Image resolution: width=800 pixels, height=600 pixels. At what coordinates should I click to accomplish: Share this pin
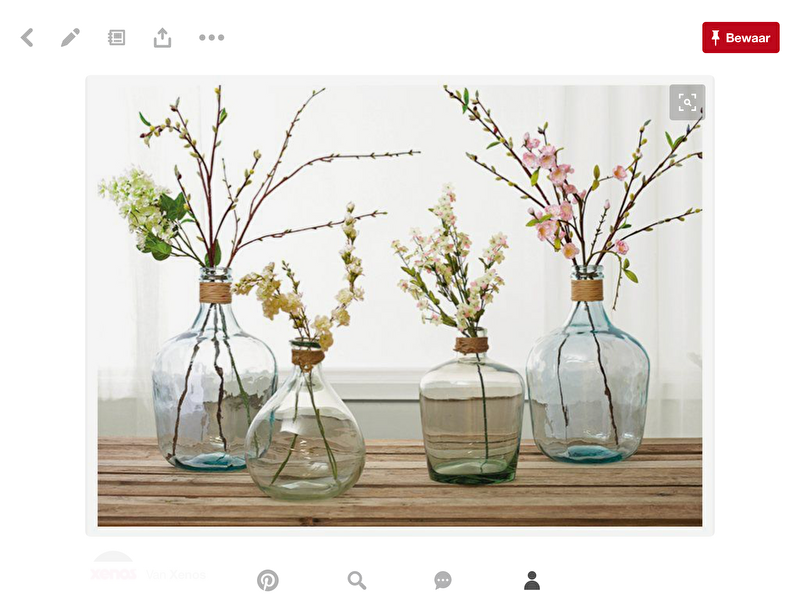pos(162,38)
